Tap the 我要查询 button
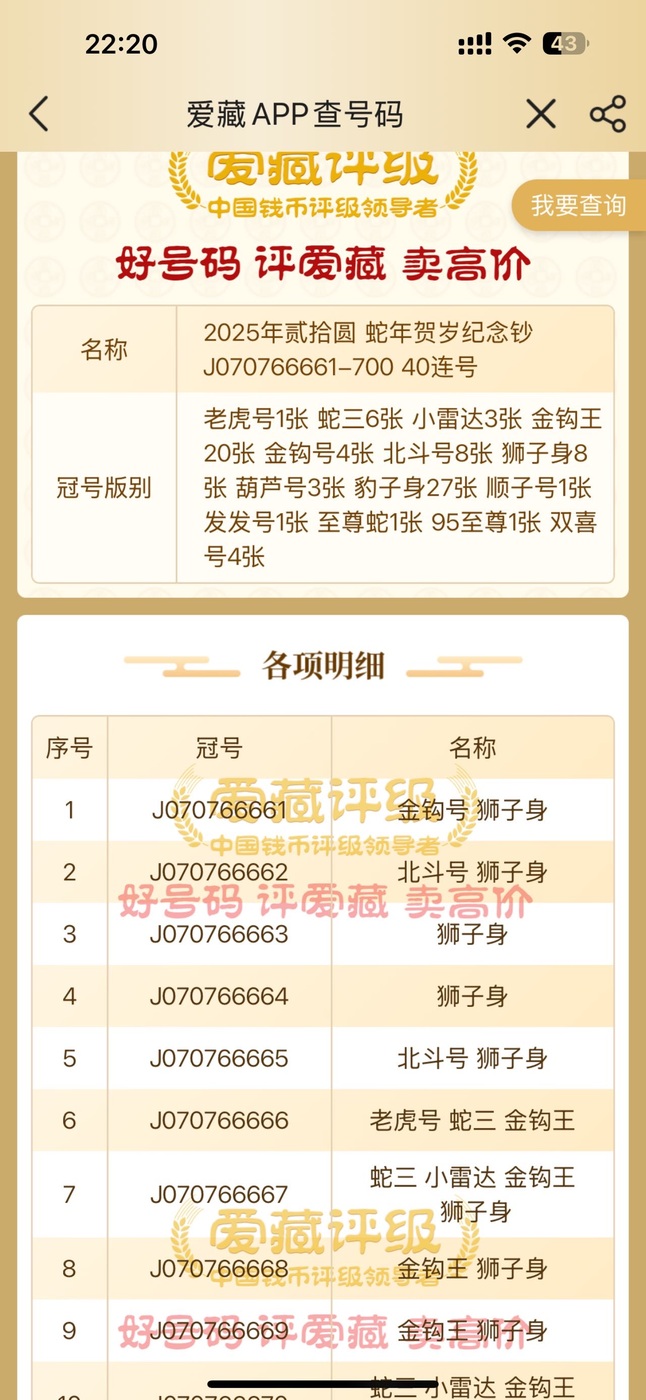 [x=579, y=206]
